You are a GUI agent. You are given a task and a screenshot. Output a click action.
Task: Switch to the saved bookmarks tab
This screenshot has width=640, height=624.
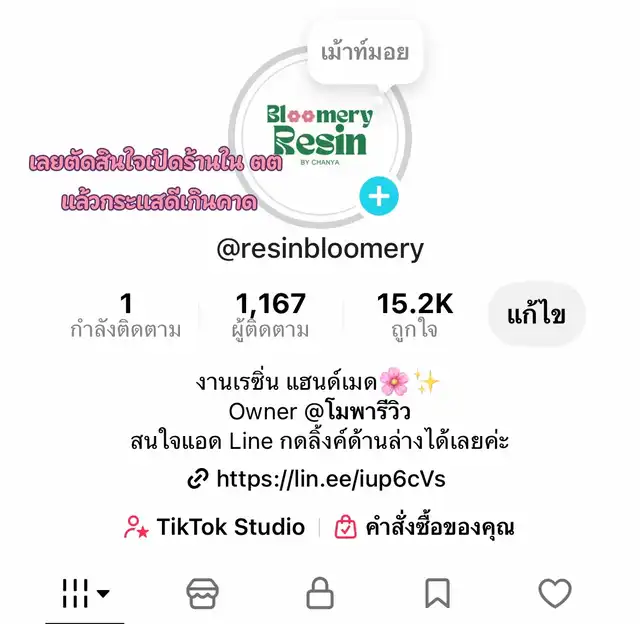[x=437, y=594]
